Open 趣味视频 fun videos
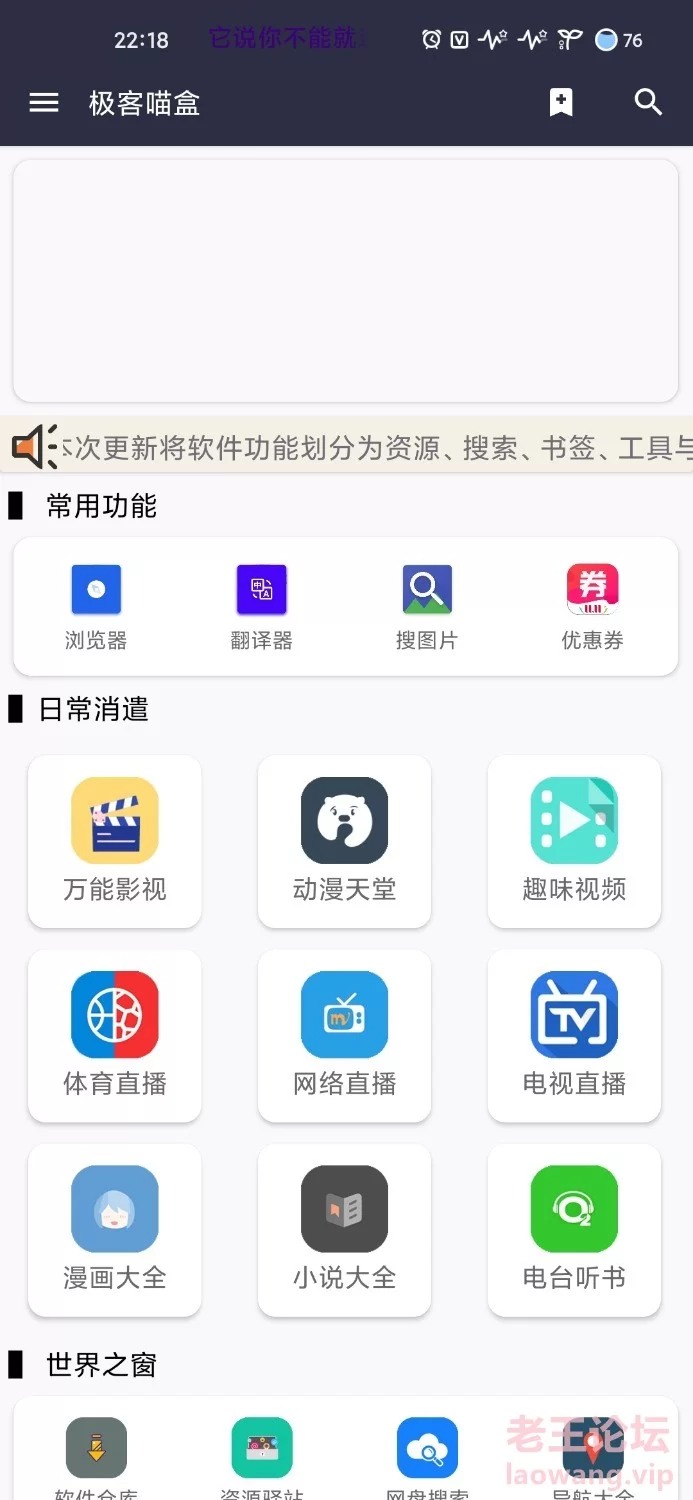 coord(574,842)
